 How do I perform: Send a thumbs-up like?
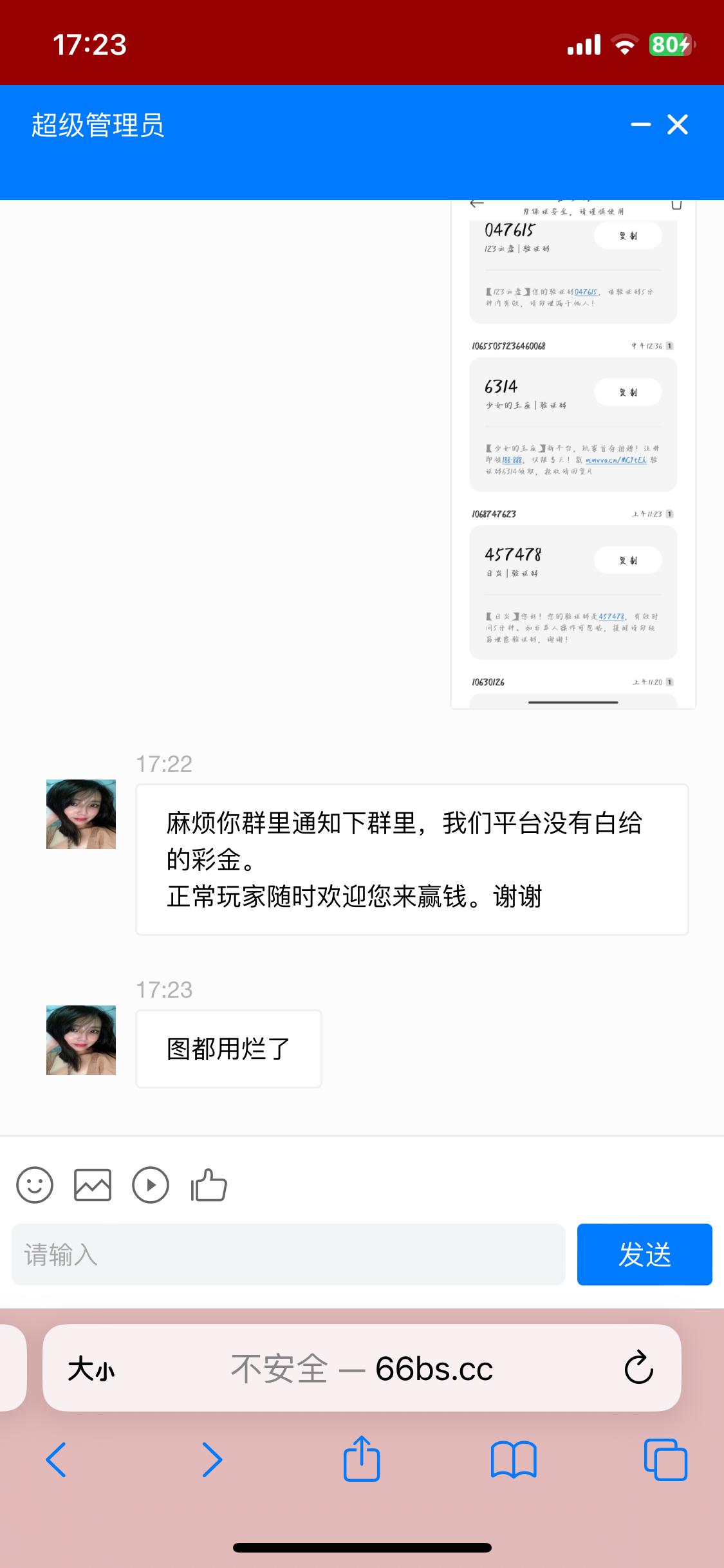pyautogui.click(x=209, y=1185)
